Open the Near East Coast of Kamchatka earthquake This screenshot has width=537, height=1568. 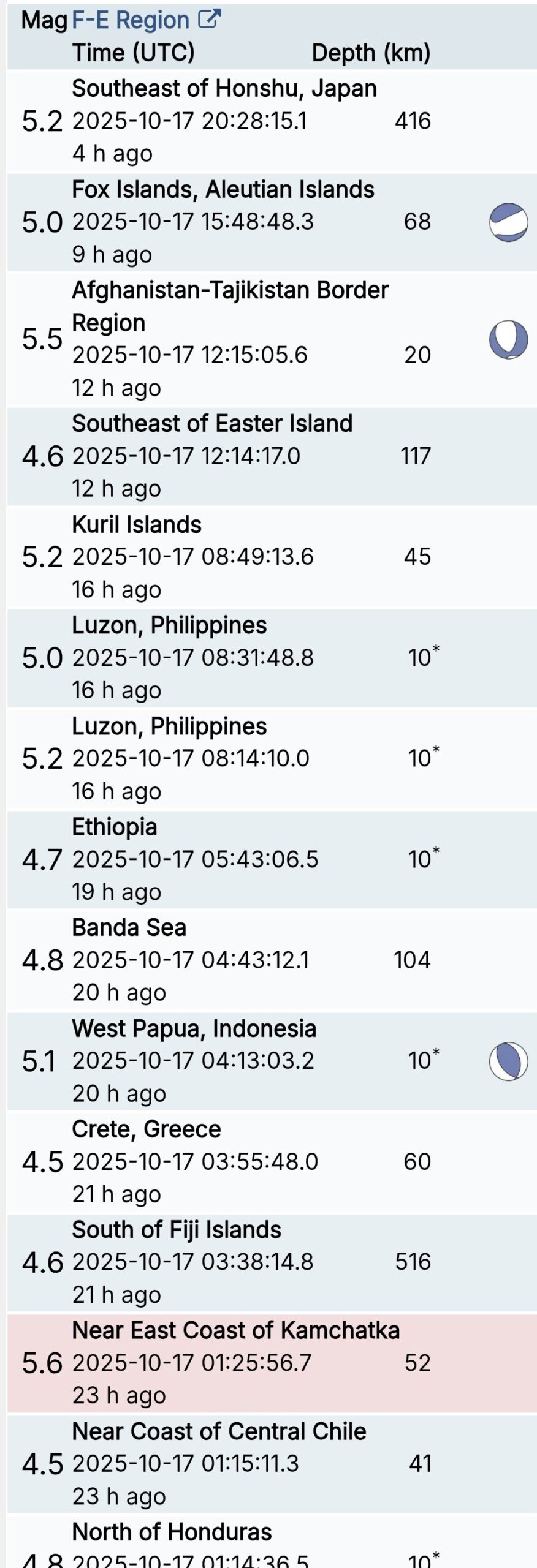(235, 1330)
